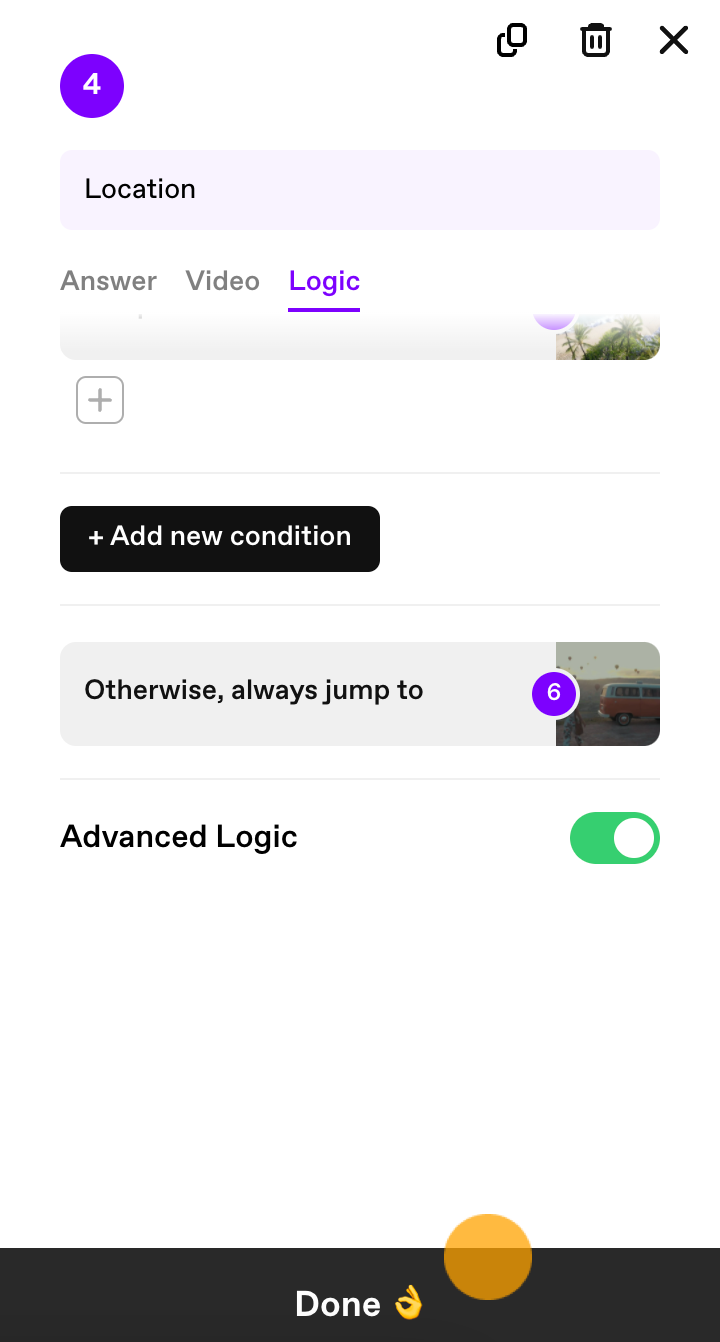Screen dimensions: 720x1342
Task: Add new condition
Action: [x=220, y=539]
